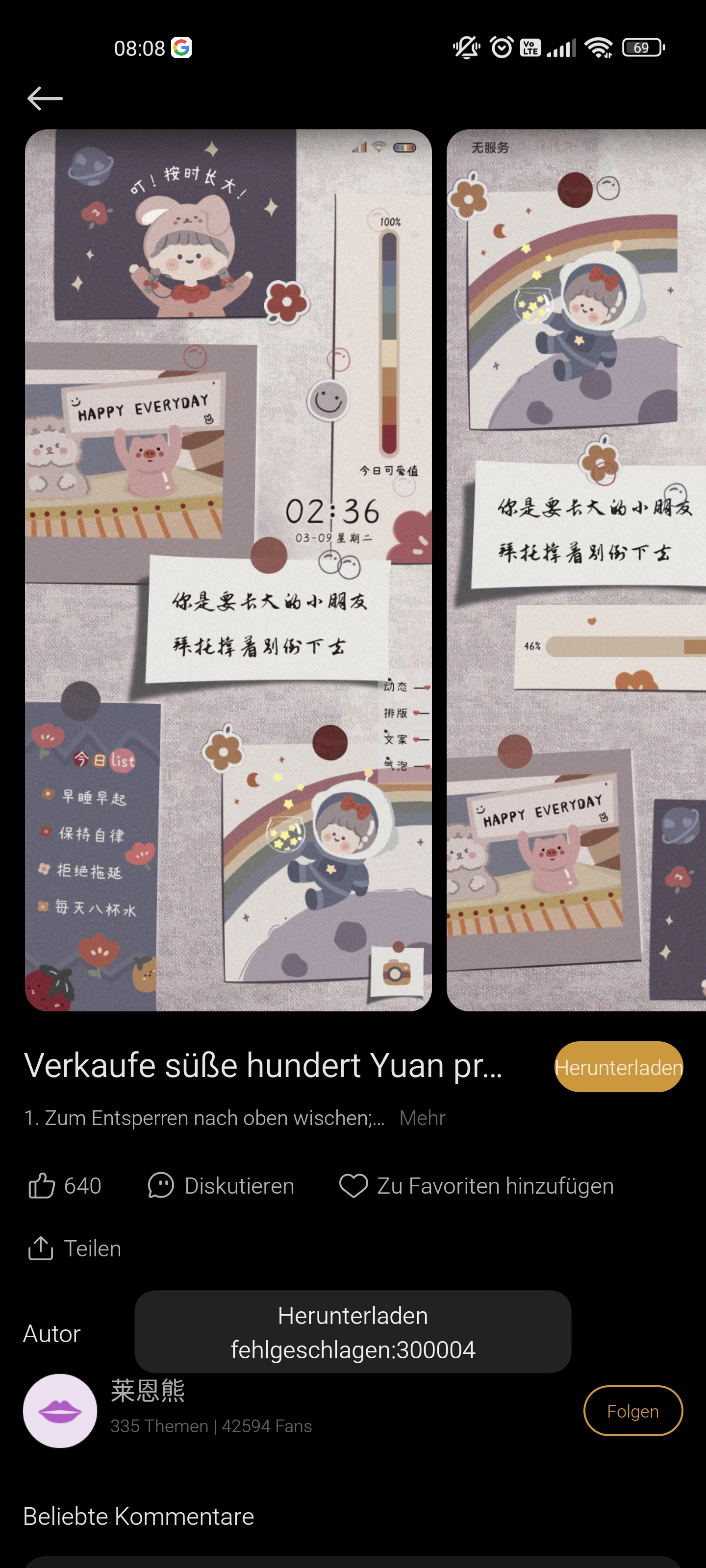Open the second theme preview image
Viewport: 706px width, 1568px height.
click(x=576, y=570)
